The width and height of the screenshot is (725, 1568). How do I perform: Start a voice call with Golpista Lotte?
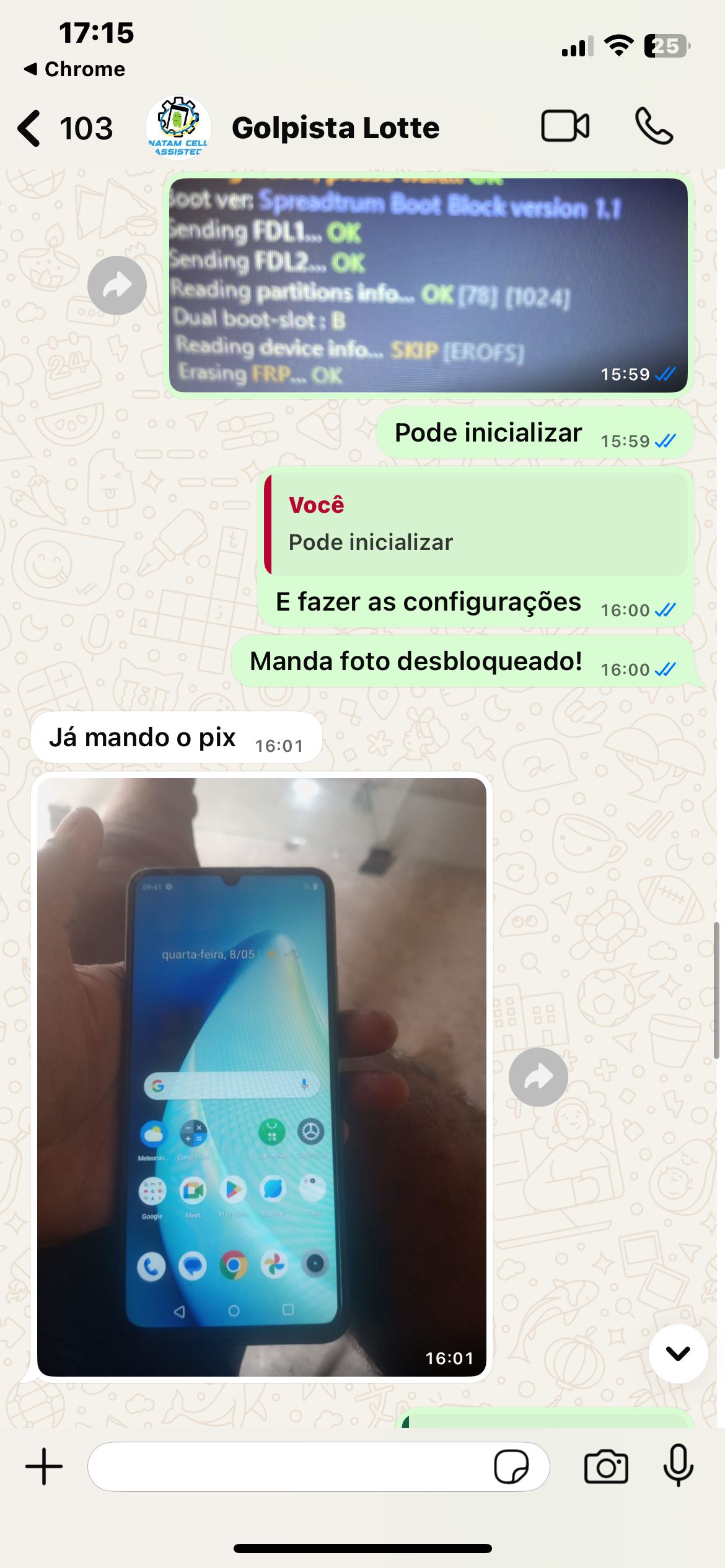pyautogui.click(x=654, y=126)
